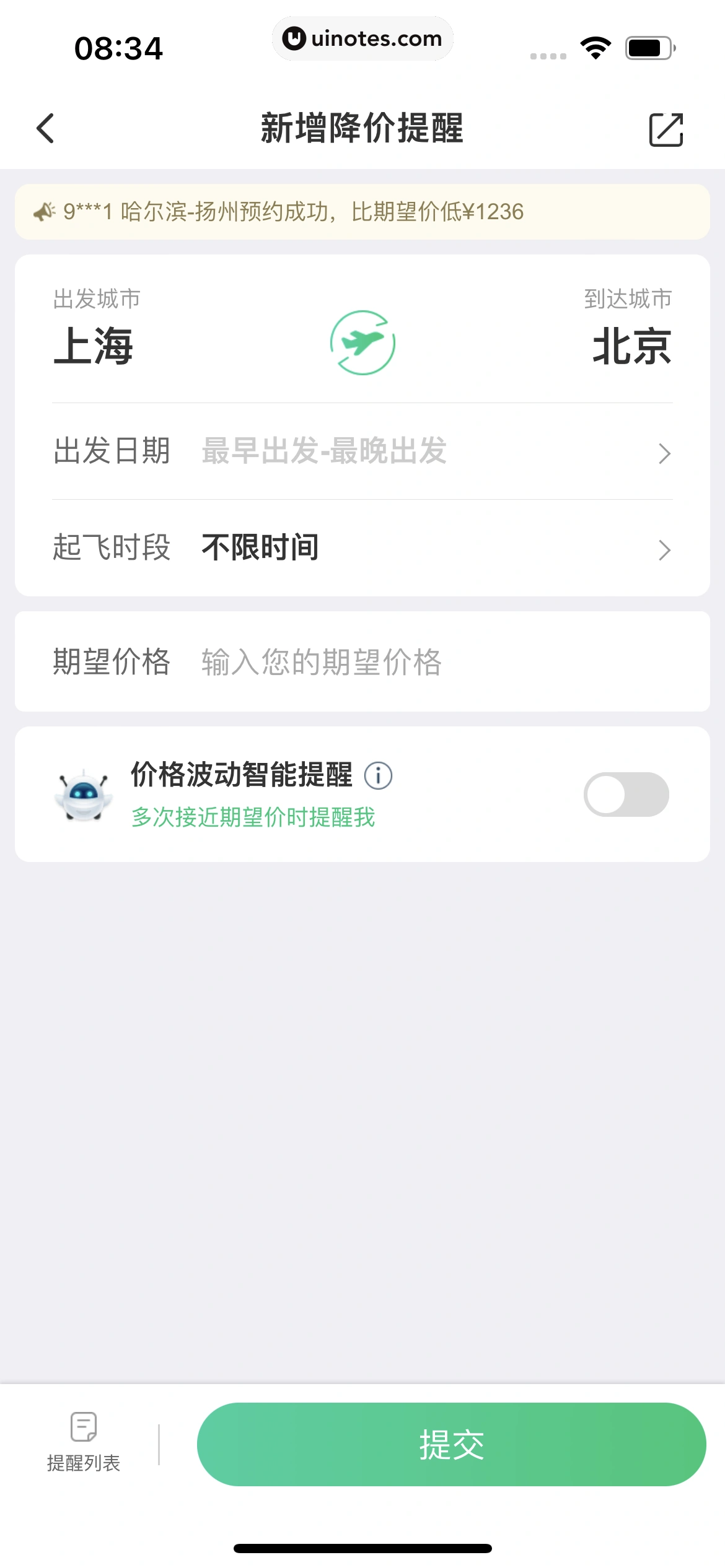
Task: Enable 价格波动智能提醒 switch
Action: (626, 795)
